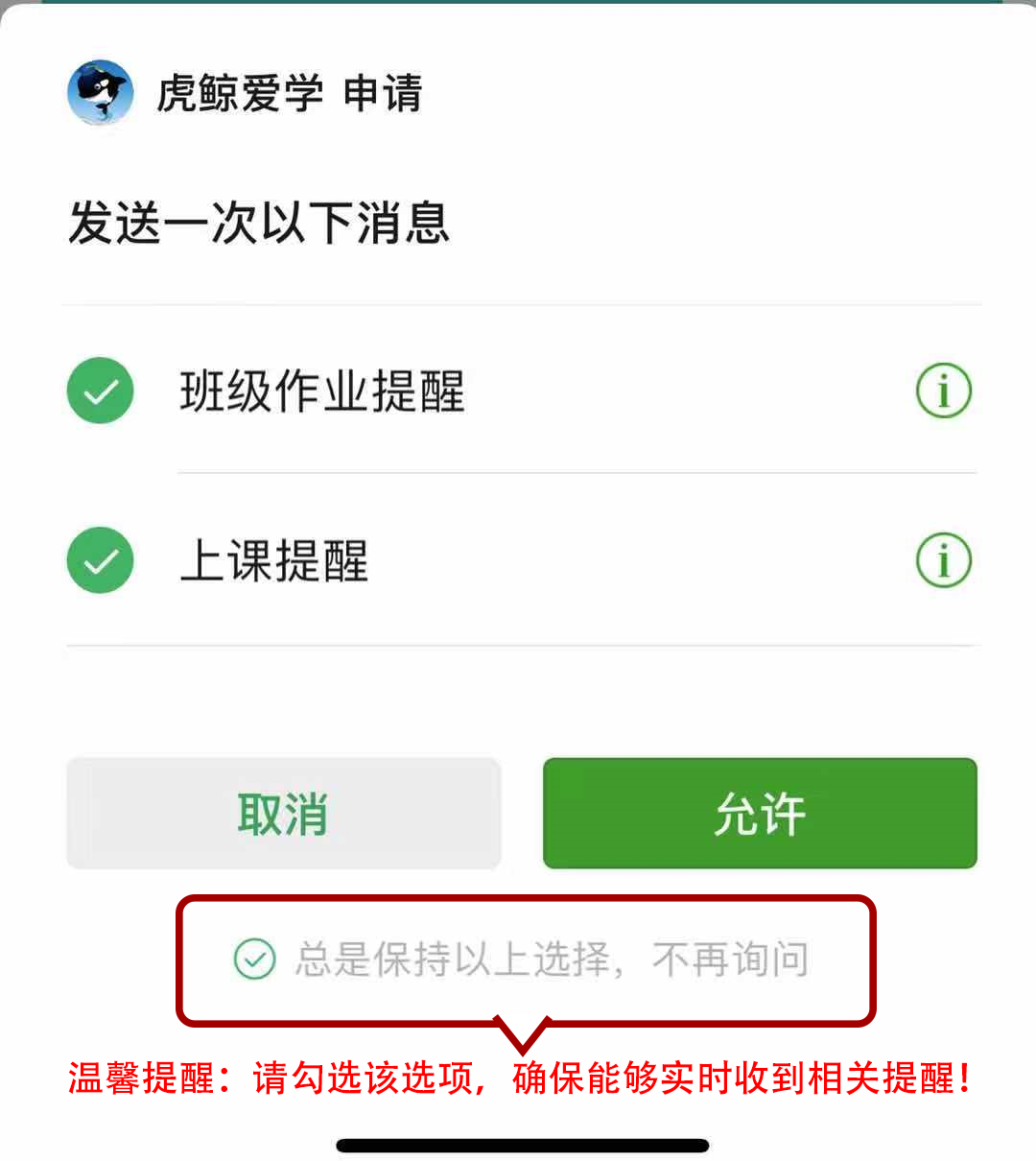
Task: View info for 班级作业提醒
Action: point(944,391)
